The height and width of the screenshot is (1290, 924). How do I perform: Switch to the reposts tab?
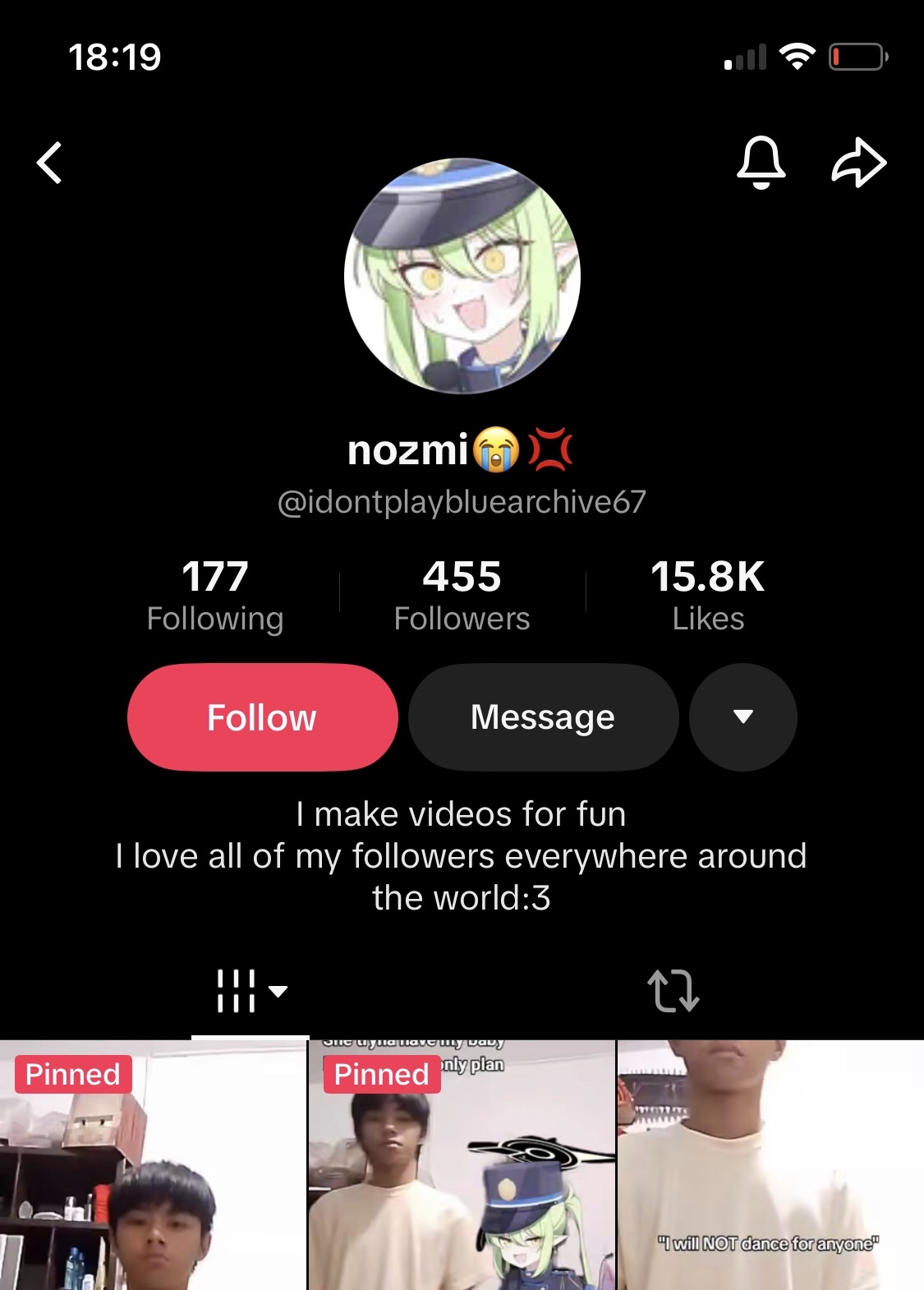pyautogui.click(x=673, y=991)
